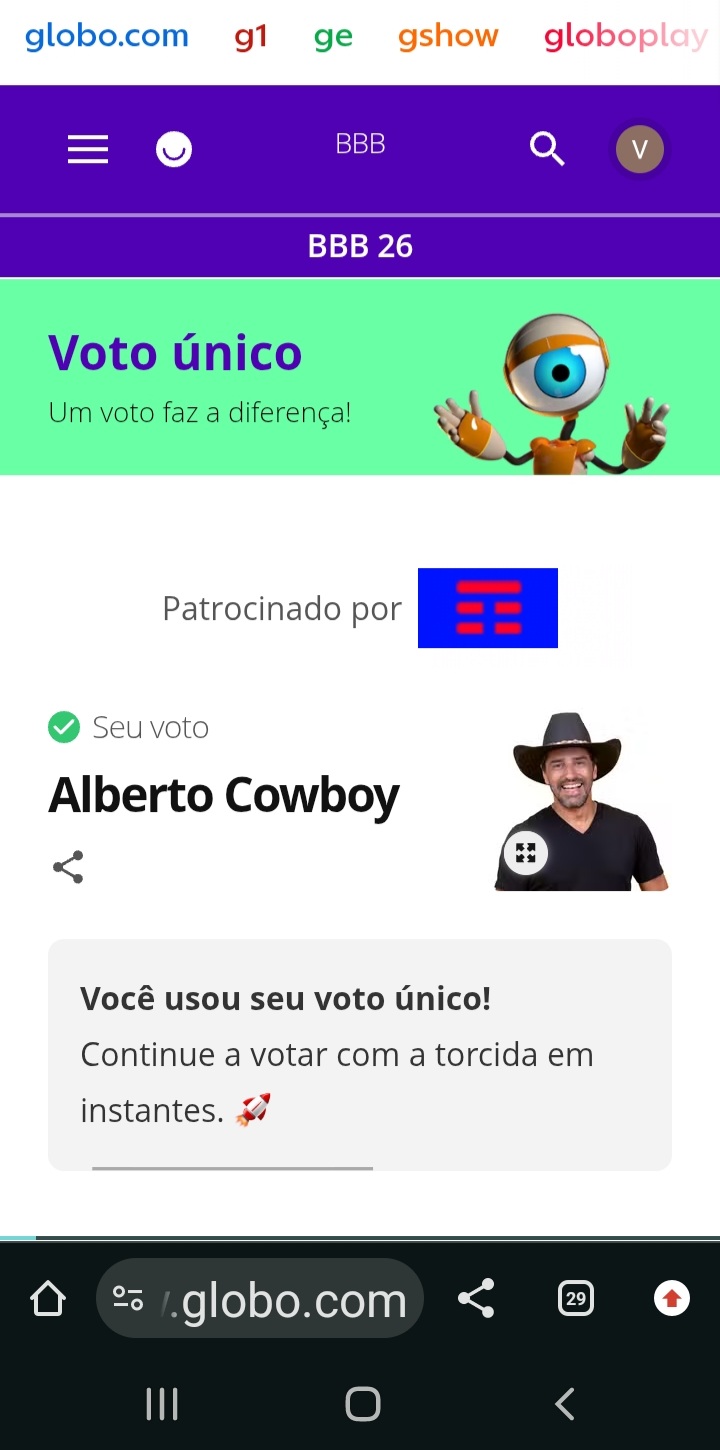Tap the red update arrow icon
Viewport: 720px width, 1450px height.
pos(672,1299)
